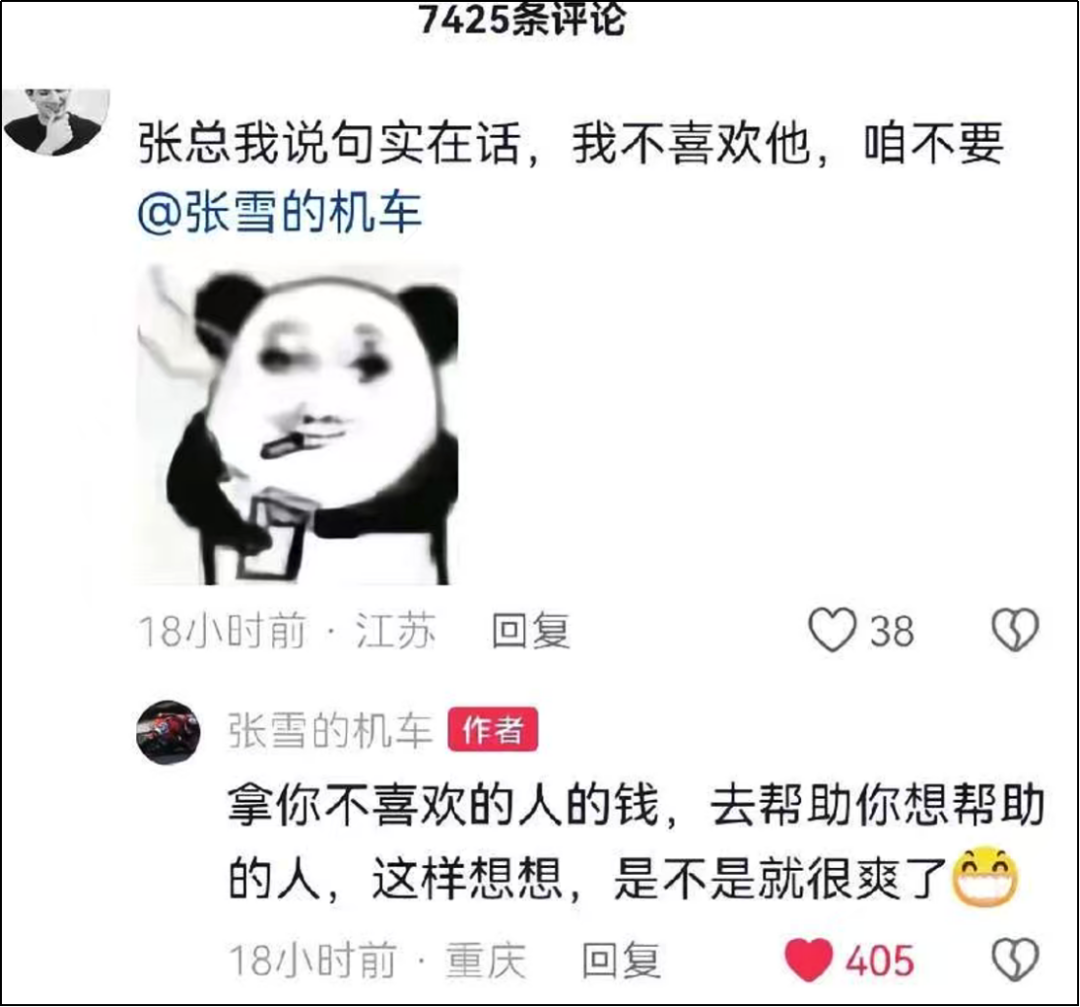Dislike the 江苏 user's comment
The width and height of the screenshot is (1080, 1007).
pyautogui.click(x=1015, y=631)
